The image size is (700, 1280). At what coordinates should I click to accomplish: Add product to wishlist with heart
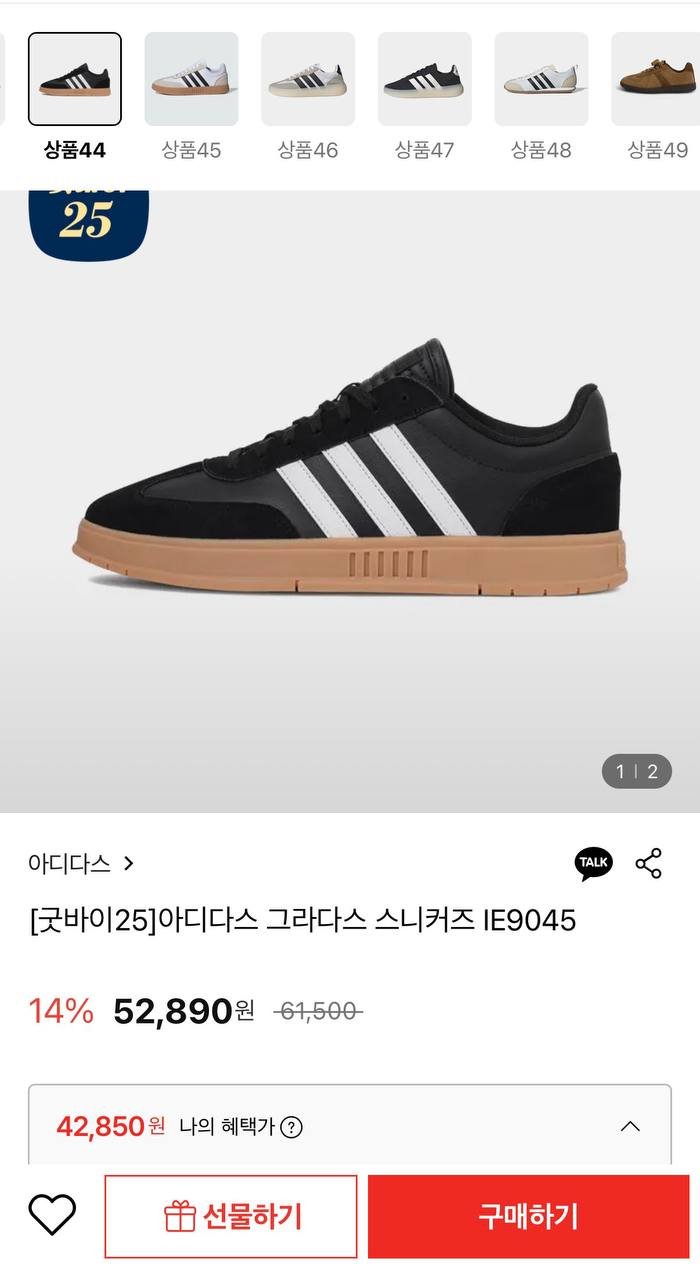point(52,1216)
